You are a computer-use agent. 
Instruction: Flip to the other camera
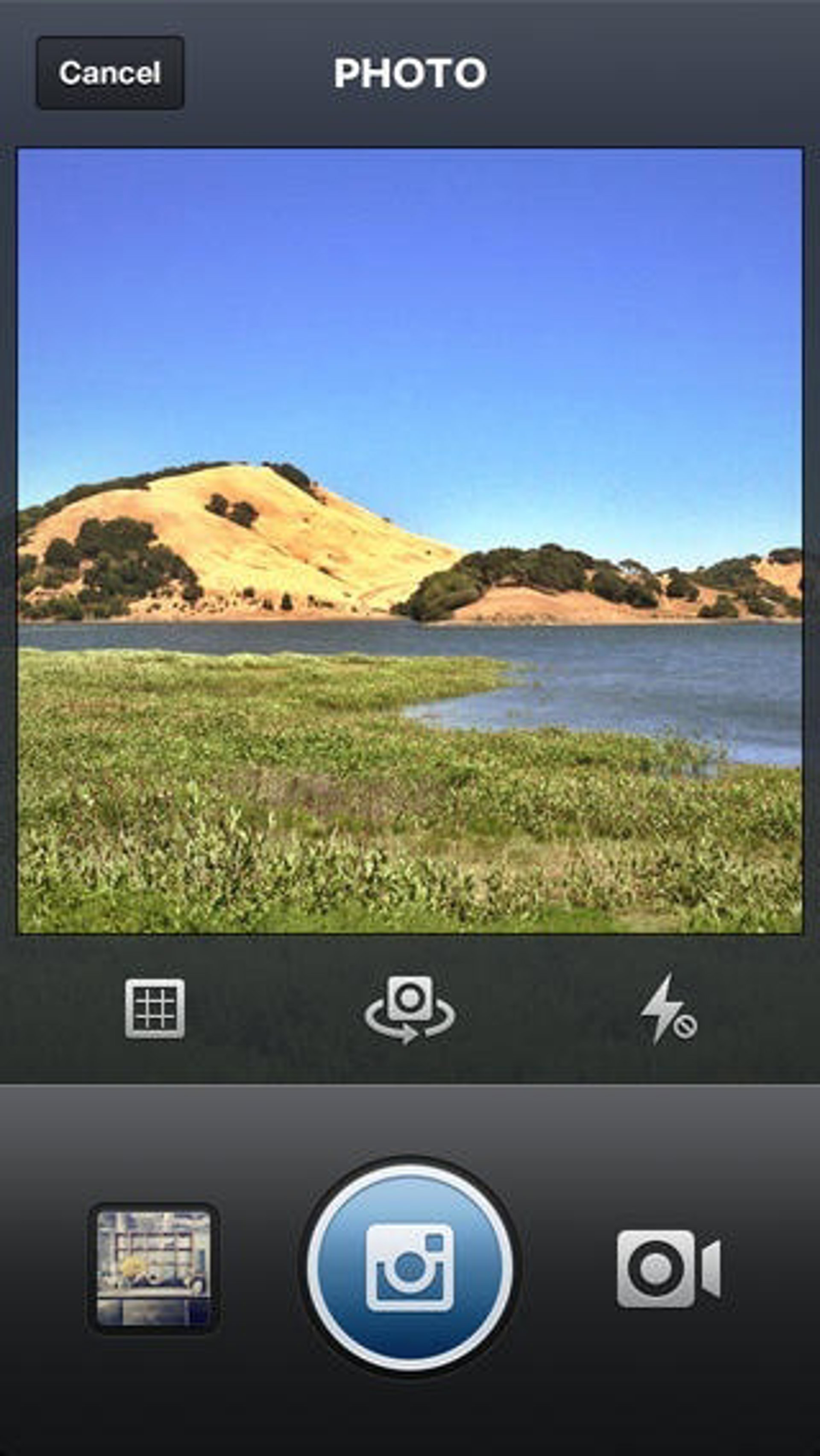coord(410,1009)
